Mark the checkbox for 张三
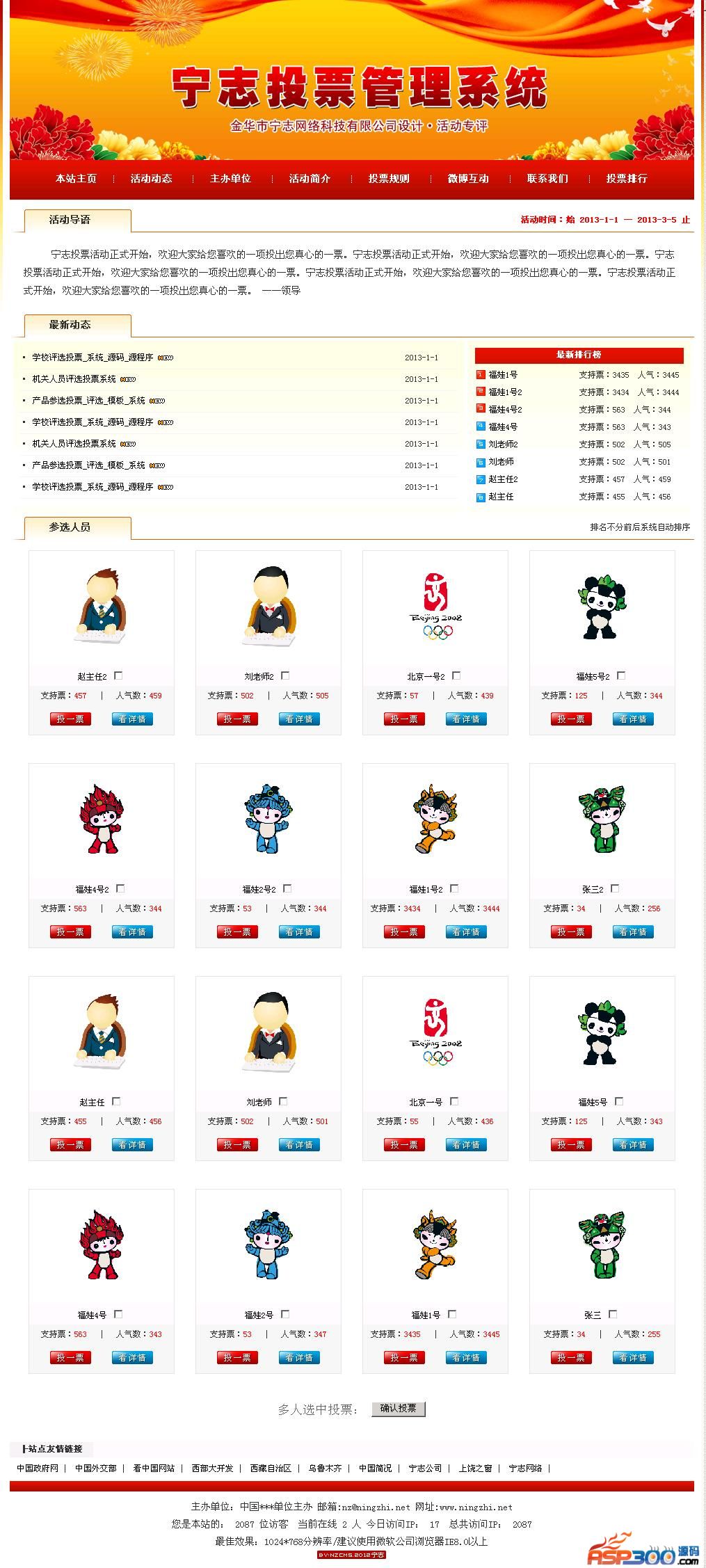Screen dimensions: 706x1568 tap(613, 1314)
